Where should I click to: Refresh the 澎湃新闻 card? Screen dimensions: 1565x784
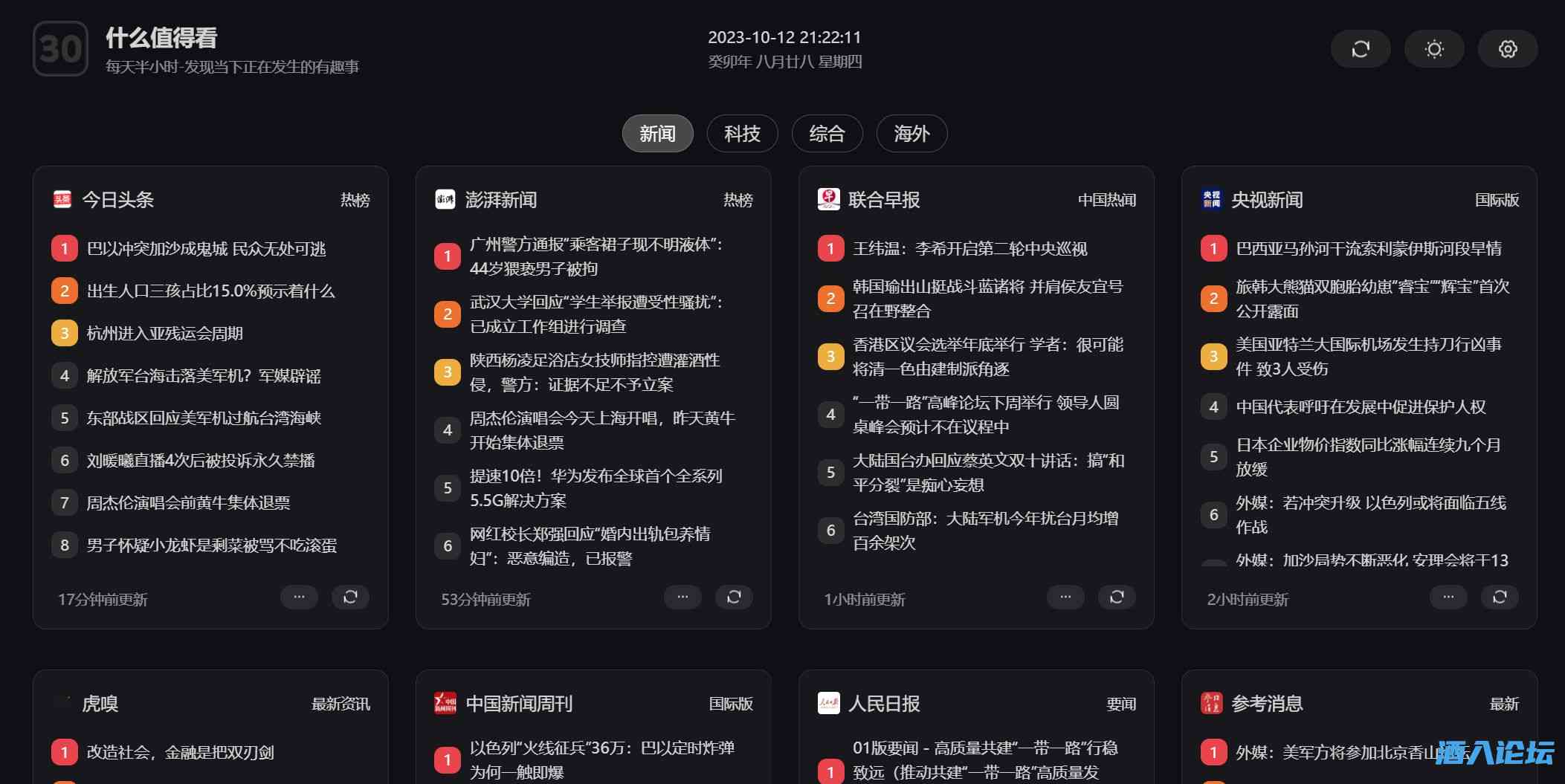[x=733, y=597]
